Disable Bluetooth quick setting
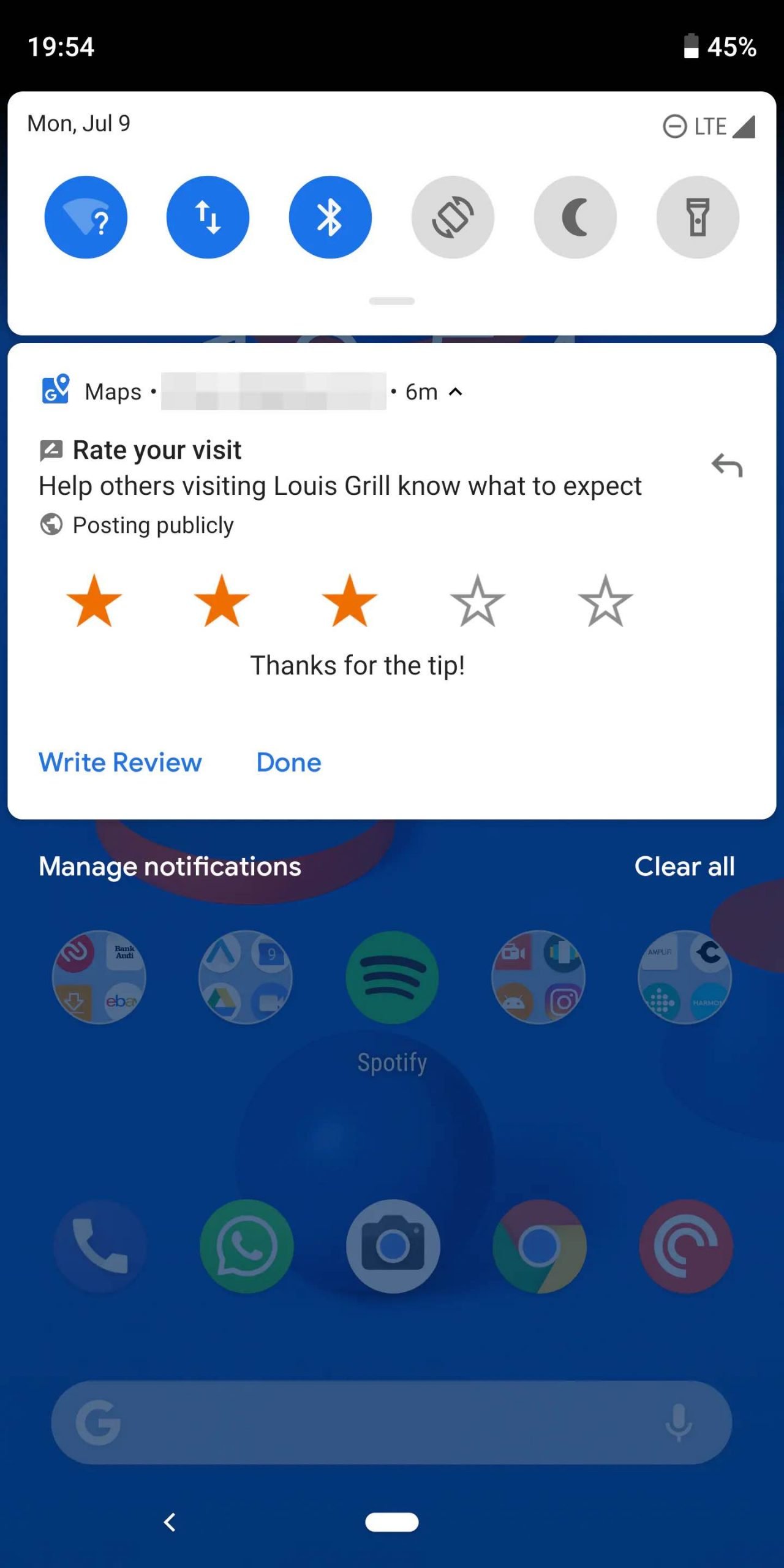This screenshot has height=1568, width=784. point(330,217)
